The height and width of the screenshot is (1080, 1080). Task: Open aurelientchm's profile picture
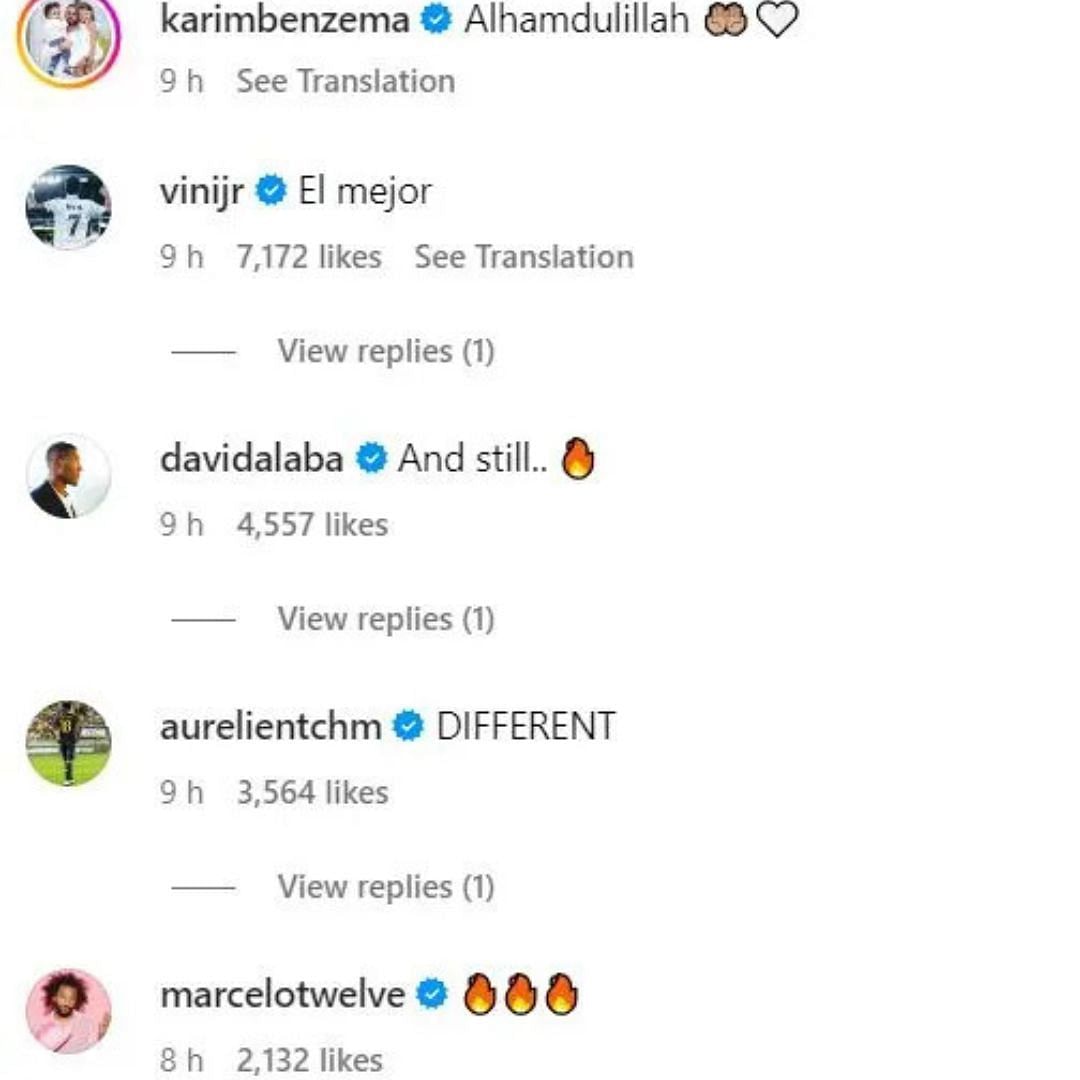click(67, 743)
